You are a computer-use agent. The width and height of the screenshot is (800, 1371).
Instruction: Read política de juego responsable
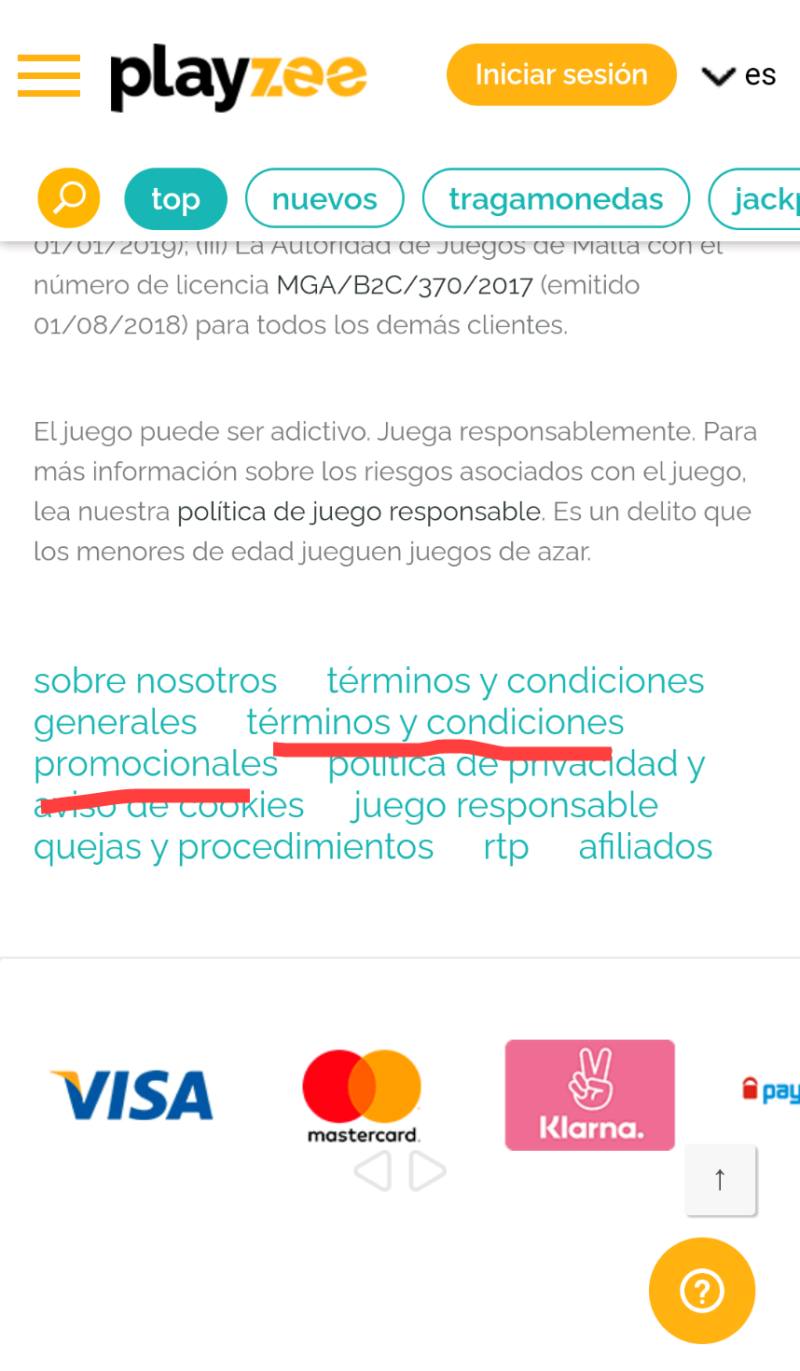tap(358, 512)
